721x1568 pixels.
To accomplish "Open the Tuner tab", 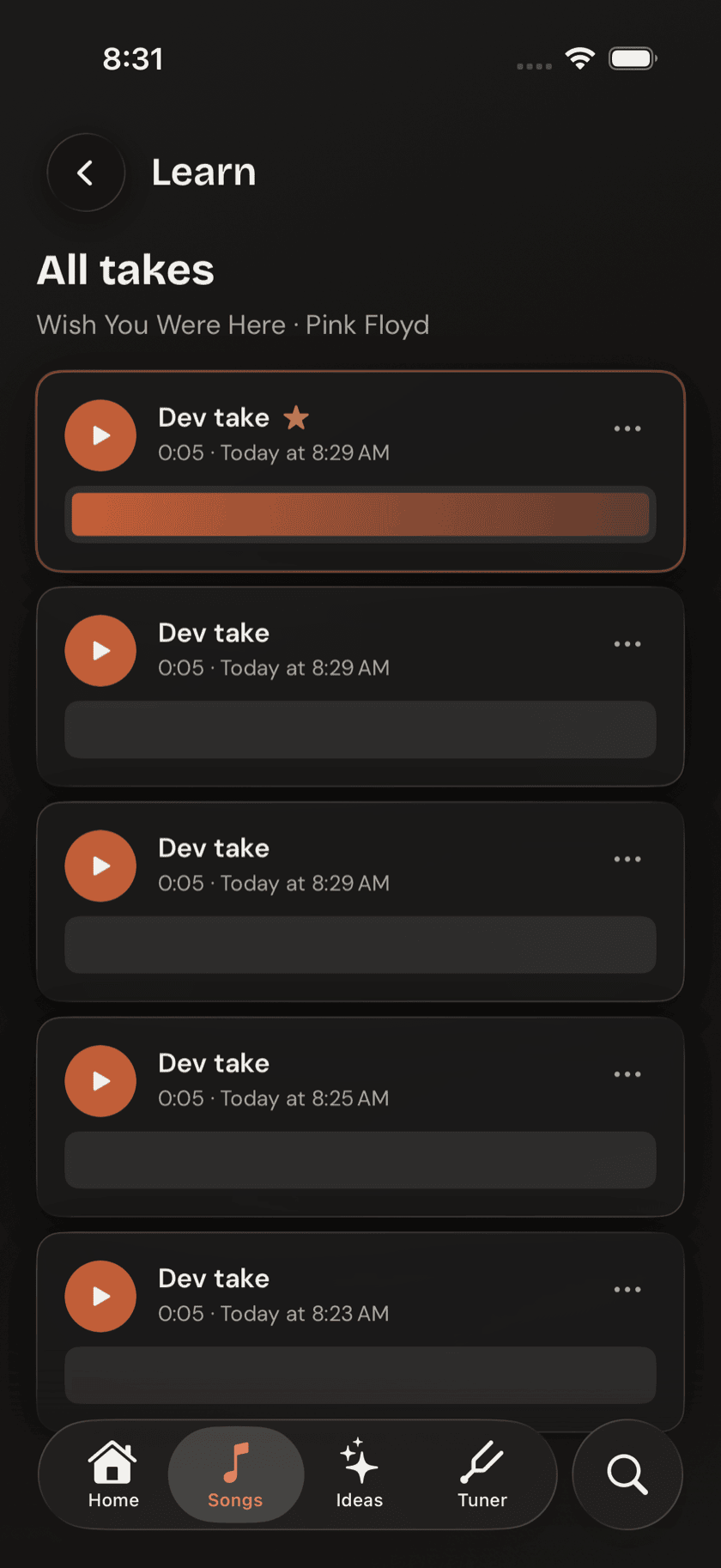I will click(x=482, y=1475).
